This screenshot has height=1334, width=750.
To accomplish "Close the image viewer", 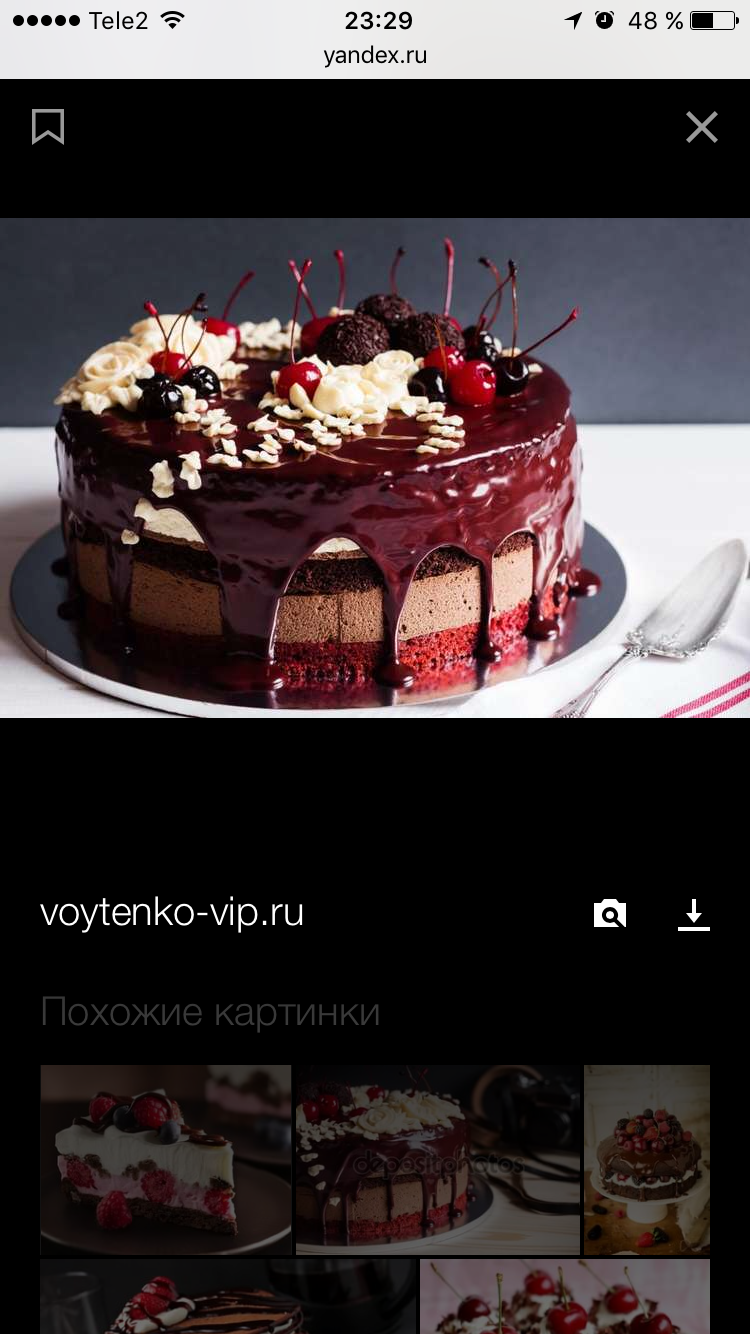I will tap(701, 127).
